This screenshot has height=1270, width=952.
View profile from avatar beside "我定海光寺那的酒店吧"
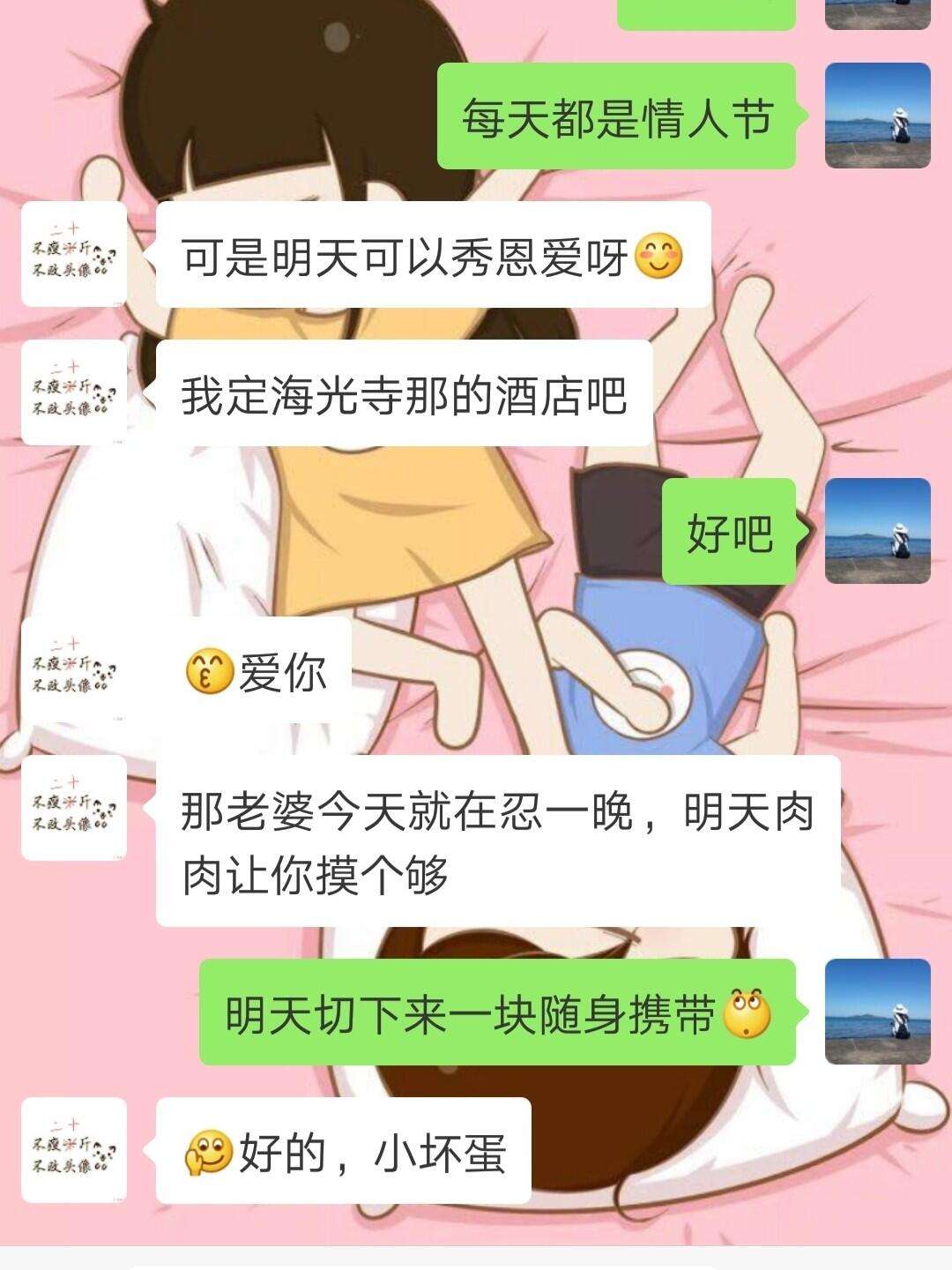pyautogui.click(x=74, y=392)
